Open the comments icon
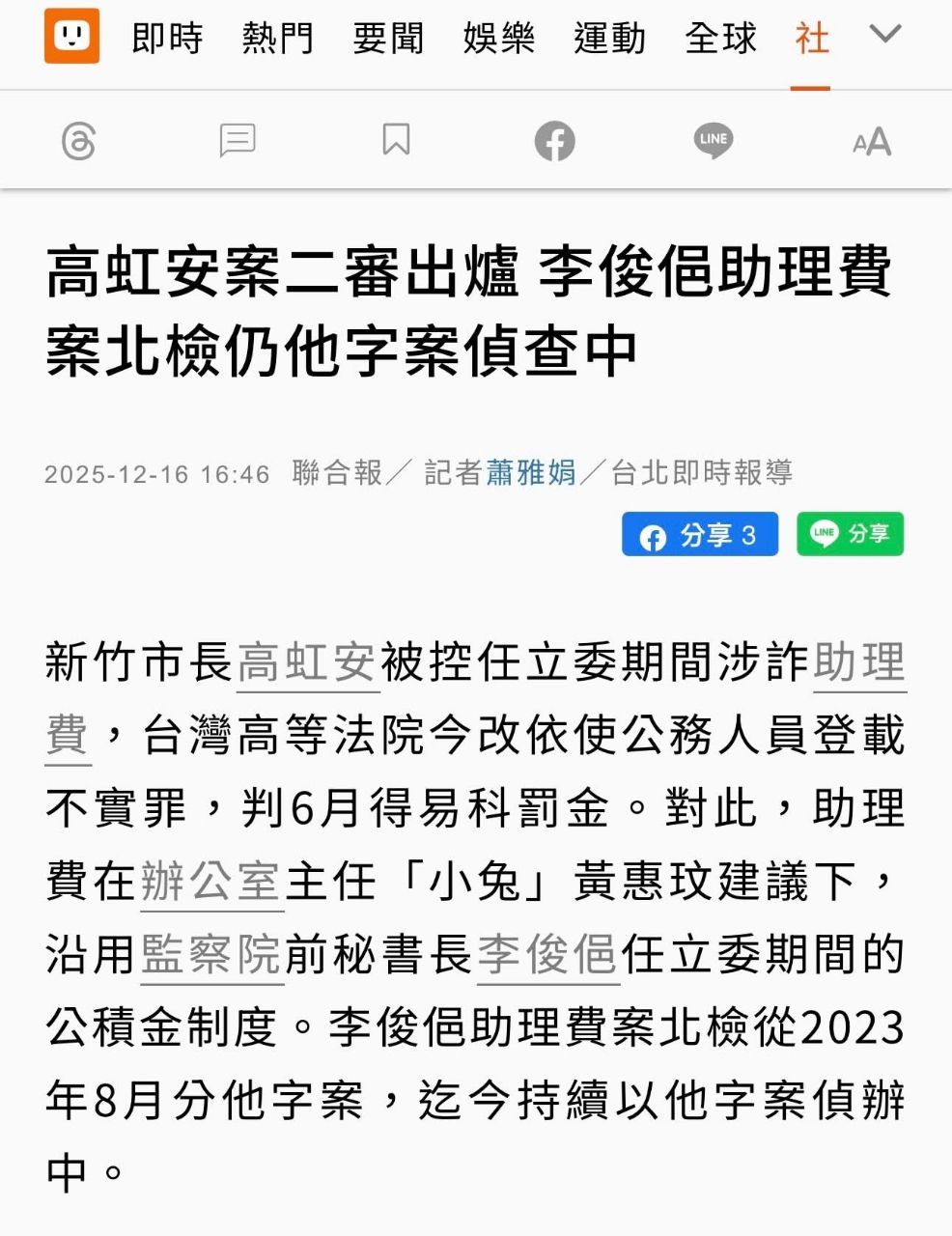This screenshot has height=1236, width=952. [238, 141]
